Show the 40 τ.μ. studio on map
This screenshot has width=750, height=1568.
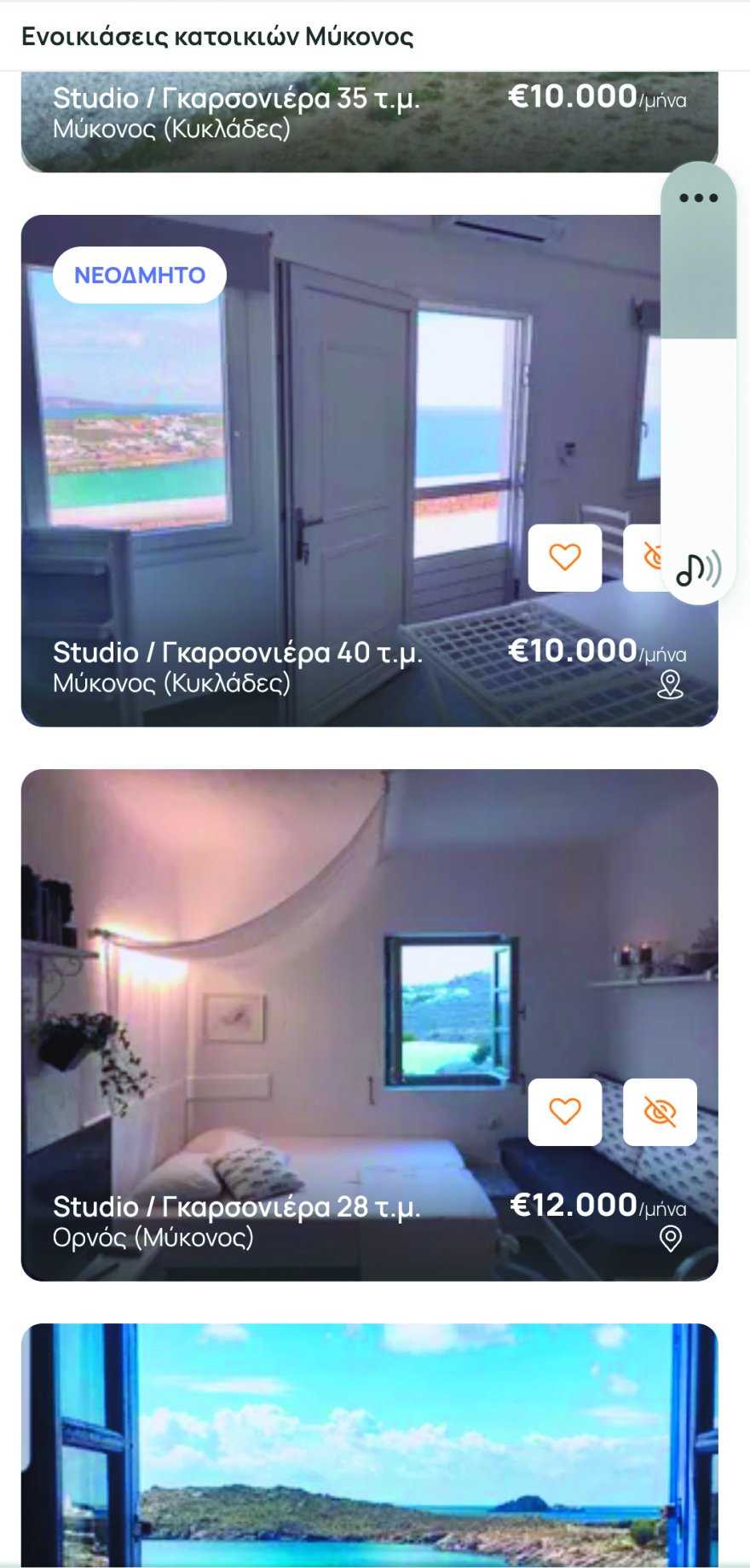[x=671, y=685]
